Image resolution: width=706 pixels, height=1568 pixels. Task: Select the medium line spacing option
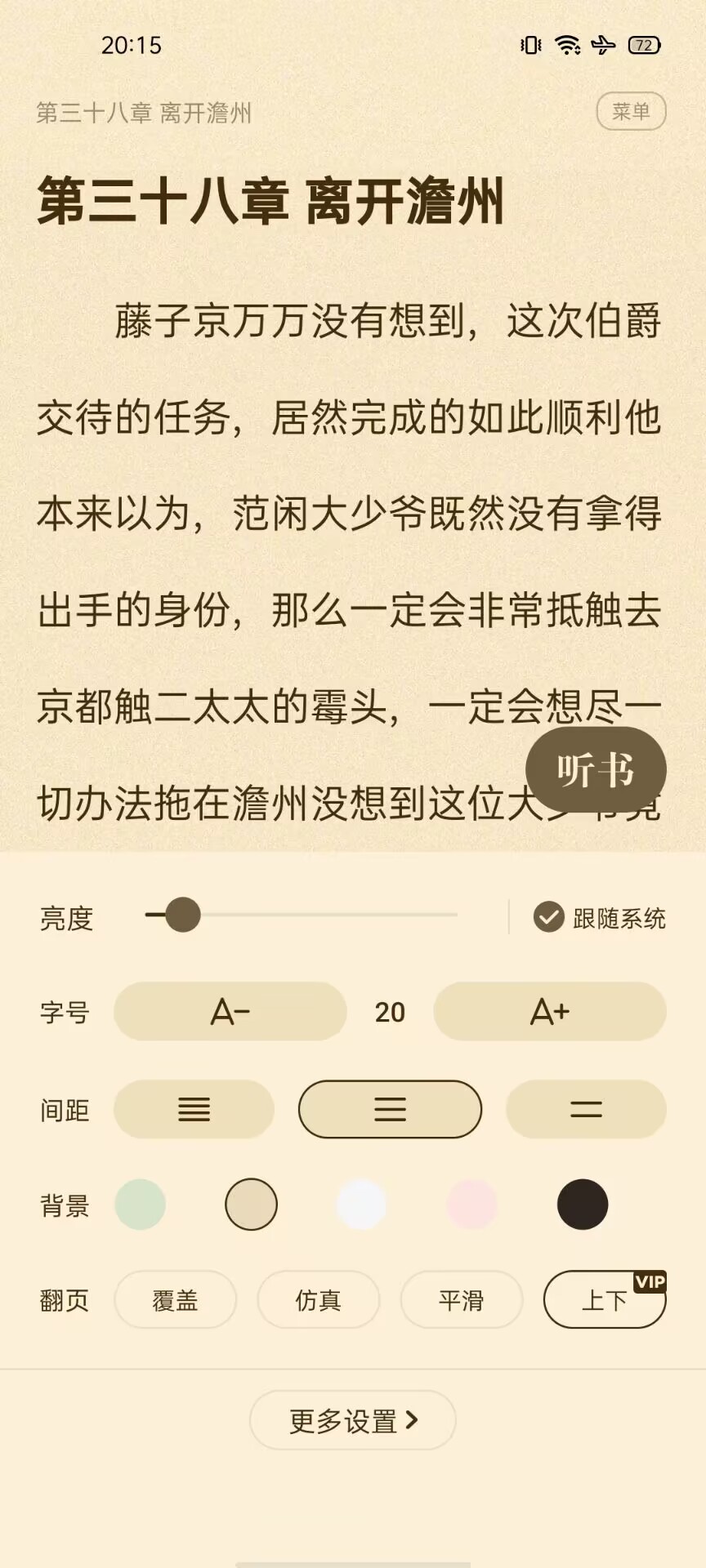click(x=390, y=1109)
